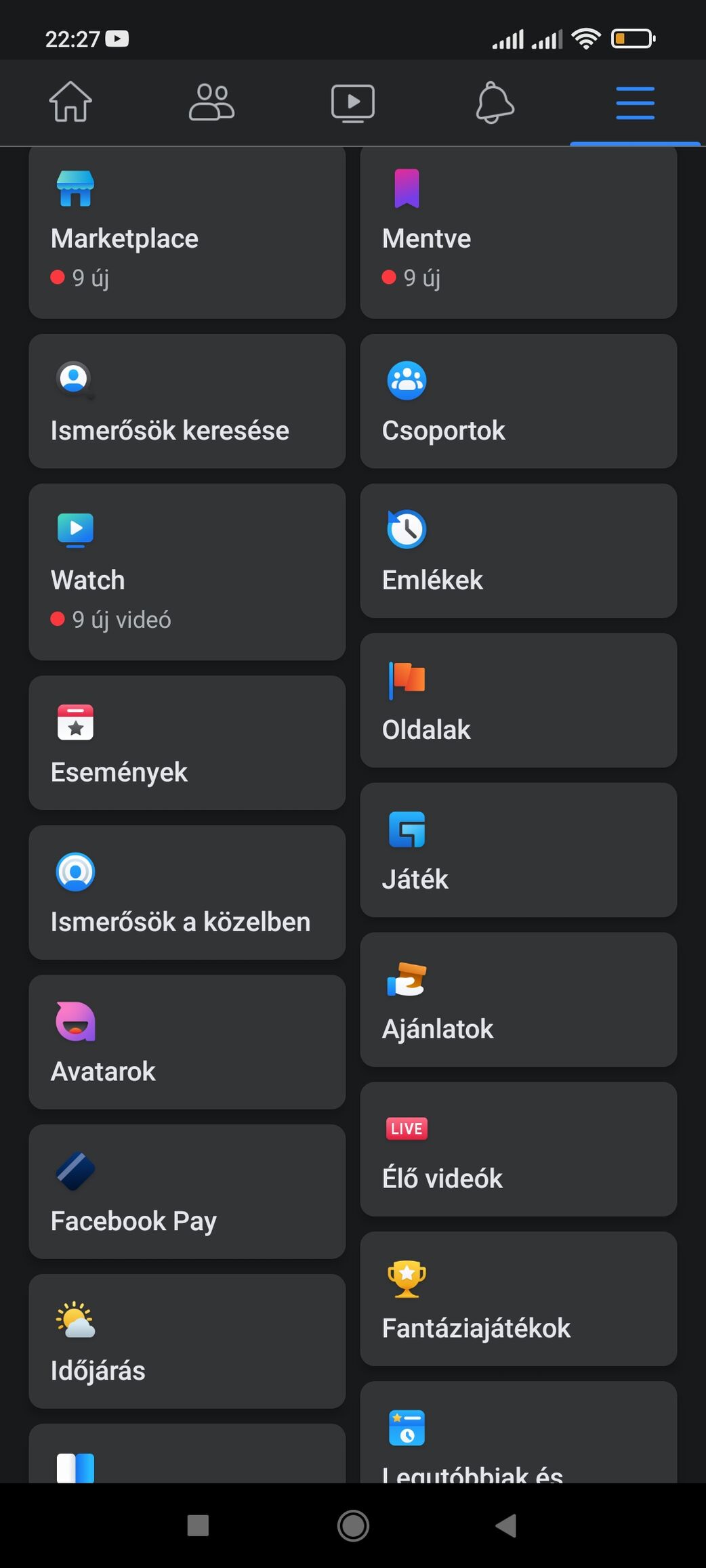
Task: Check the Időjárás weather card
Action: [187, 1341]
